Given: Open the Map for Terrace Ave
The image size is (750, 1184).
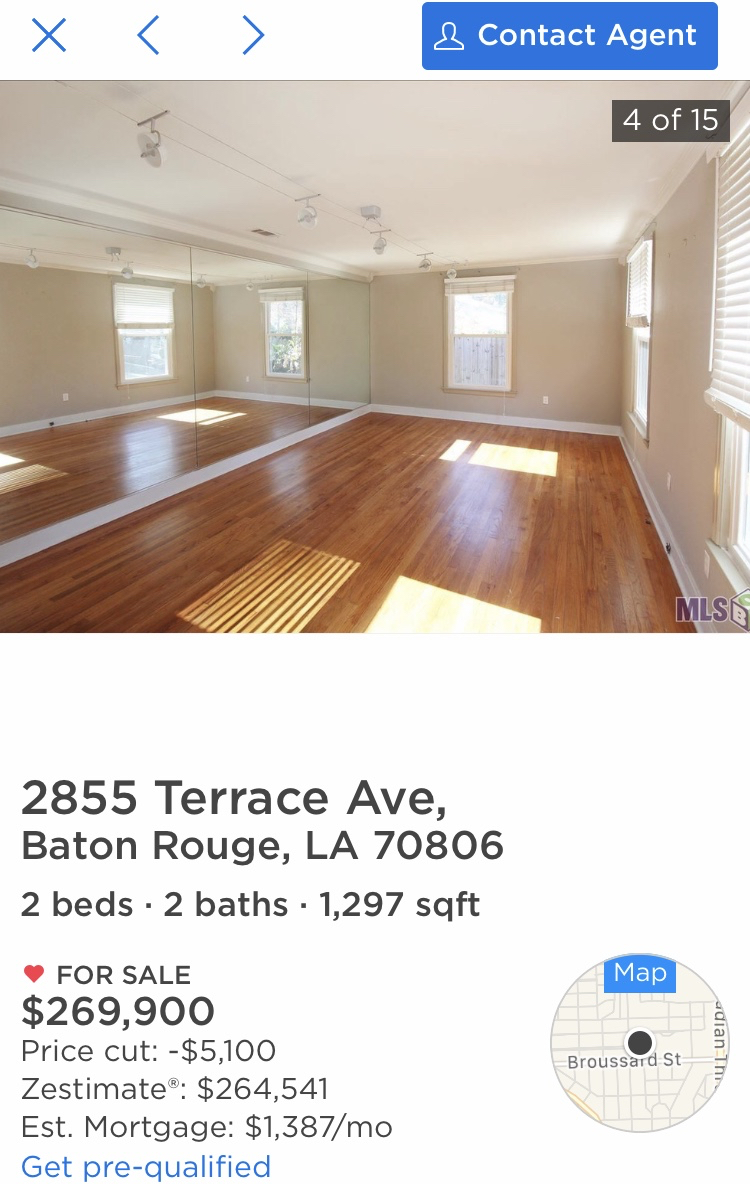Looking at the screenshot, I should coord(639,1043).
